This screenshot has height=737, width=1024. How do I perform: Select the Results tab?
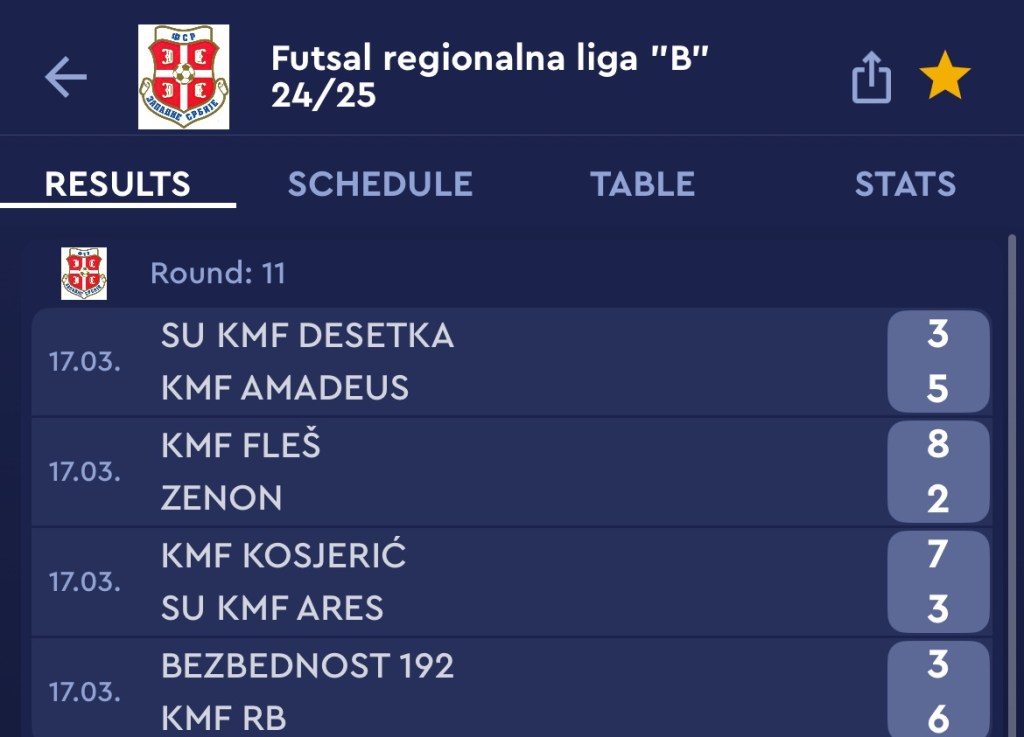(117, 184)
